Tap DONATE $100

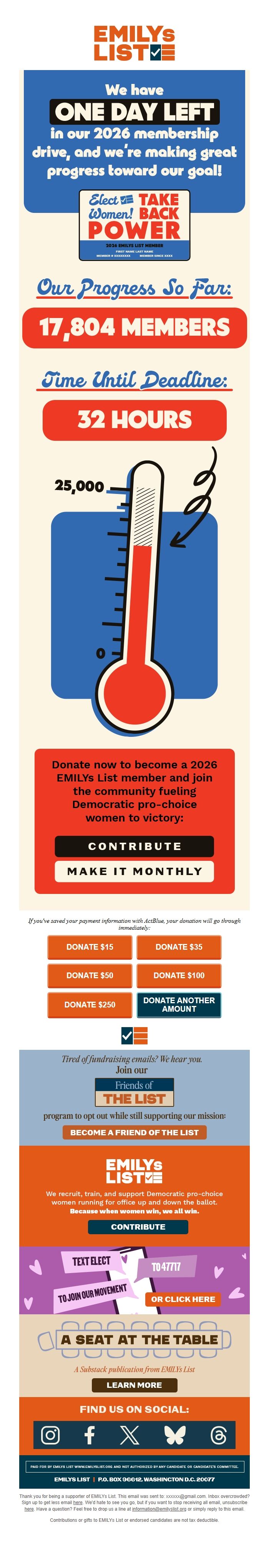pos(179,976)
